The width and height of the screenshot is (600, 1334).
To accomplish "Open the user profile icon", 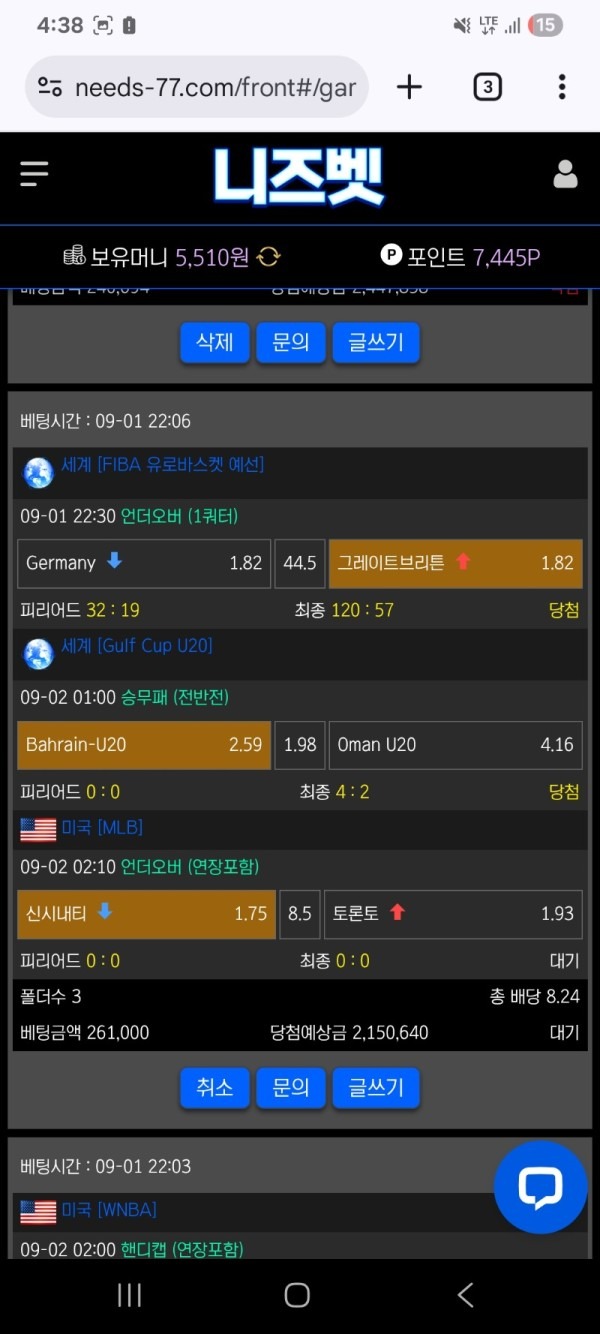I will 565,174.
